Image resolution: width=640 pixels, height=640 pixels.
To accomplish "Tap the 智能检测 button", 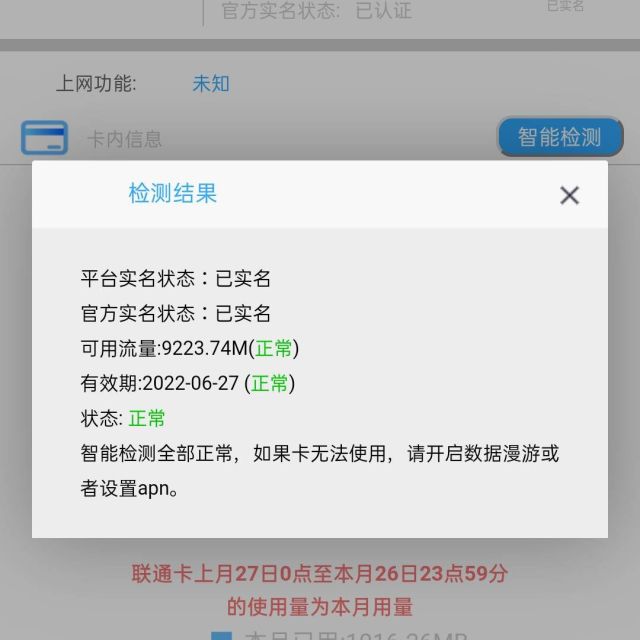I will point(559,138).
